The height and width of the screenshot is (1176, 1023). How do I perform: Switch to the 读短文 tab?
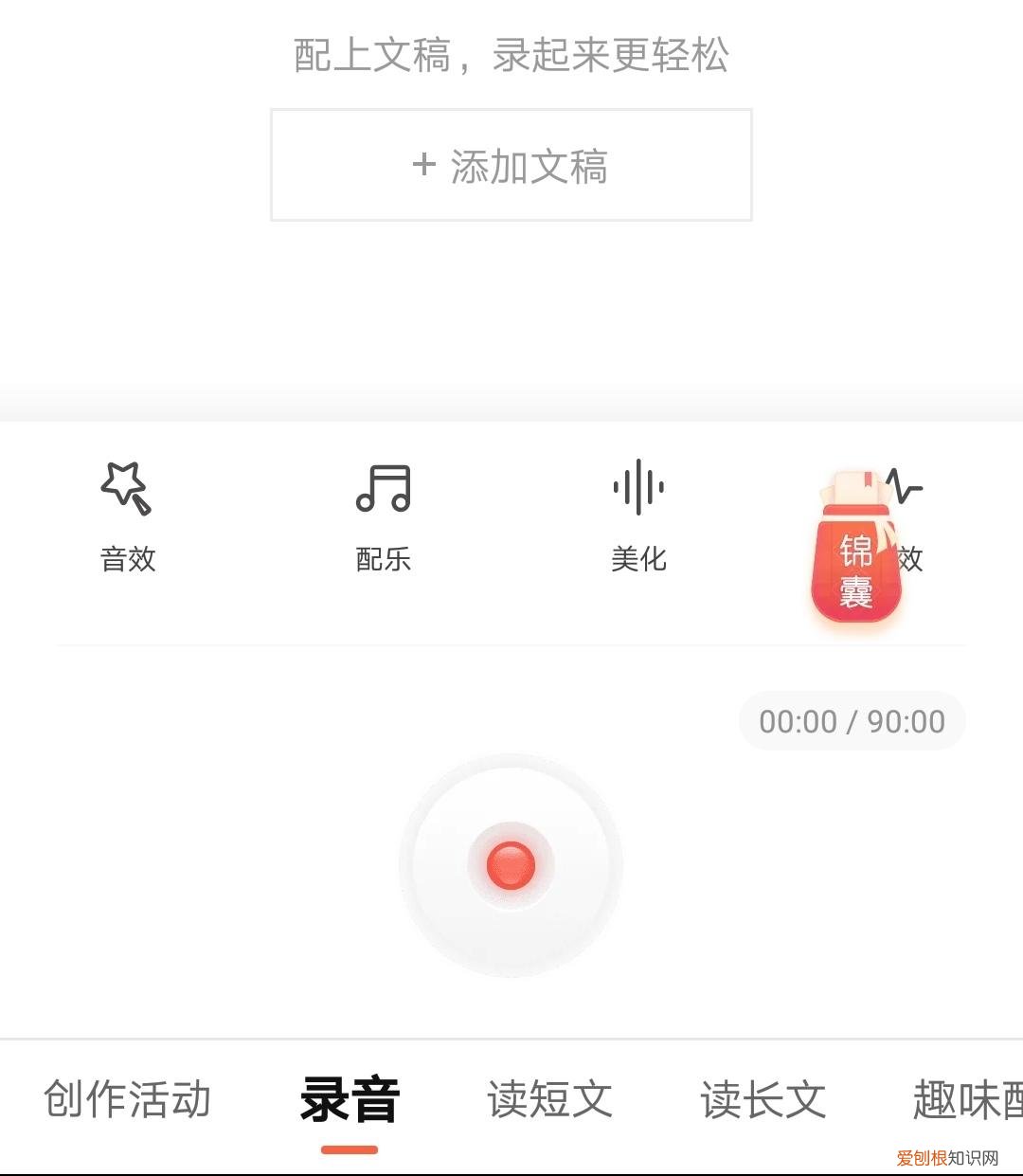point(549,1097)
